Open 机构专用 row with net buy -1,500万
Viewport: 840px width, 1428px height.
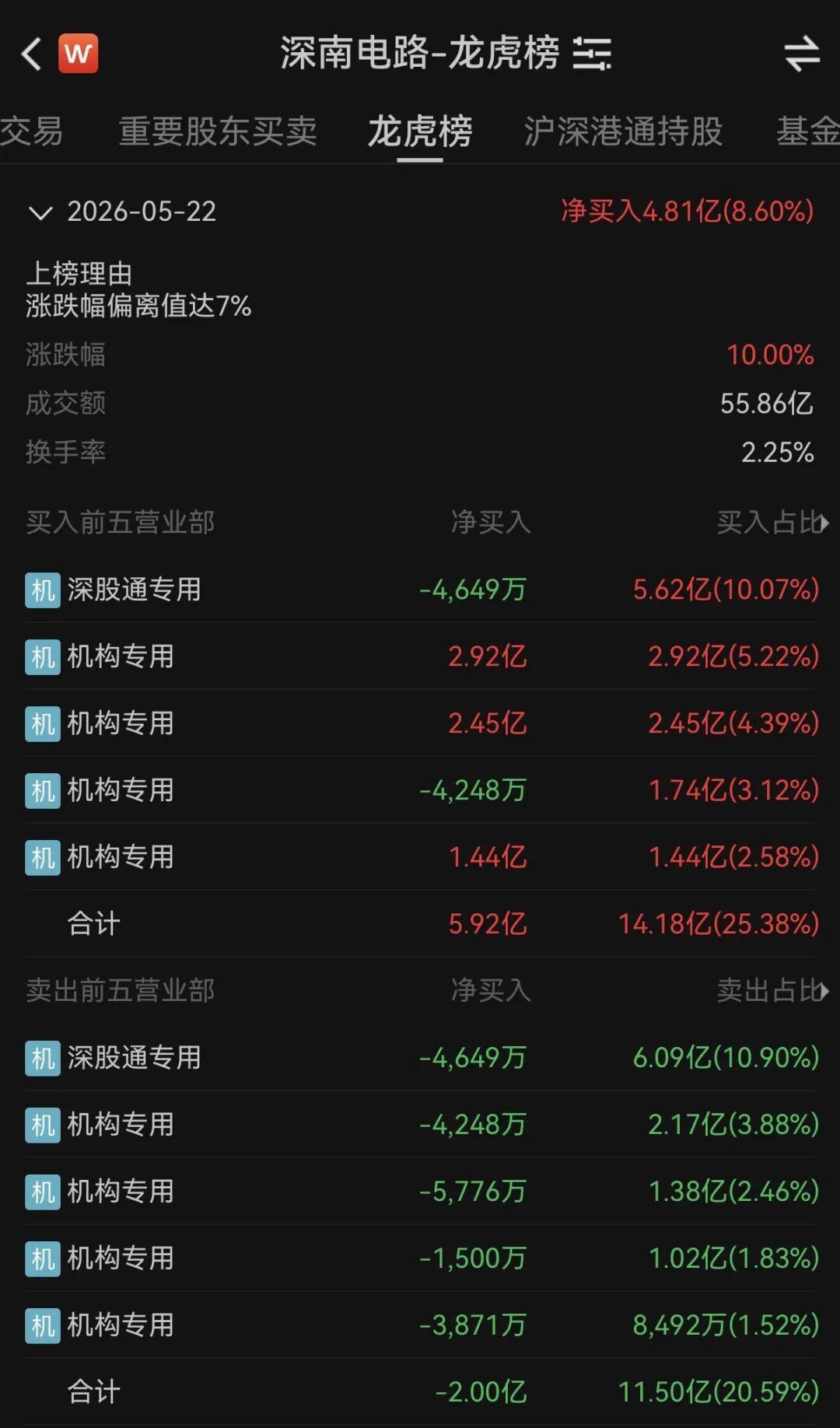click(x=422, y=1258)
